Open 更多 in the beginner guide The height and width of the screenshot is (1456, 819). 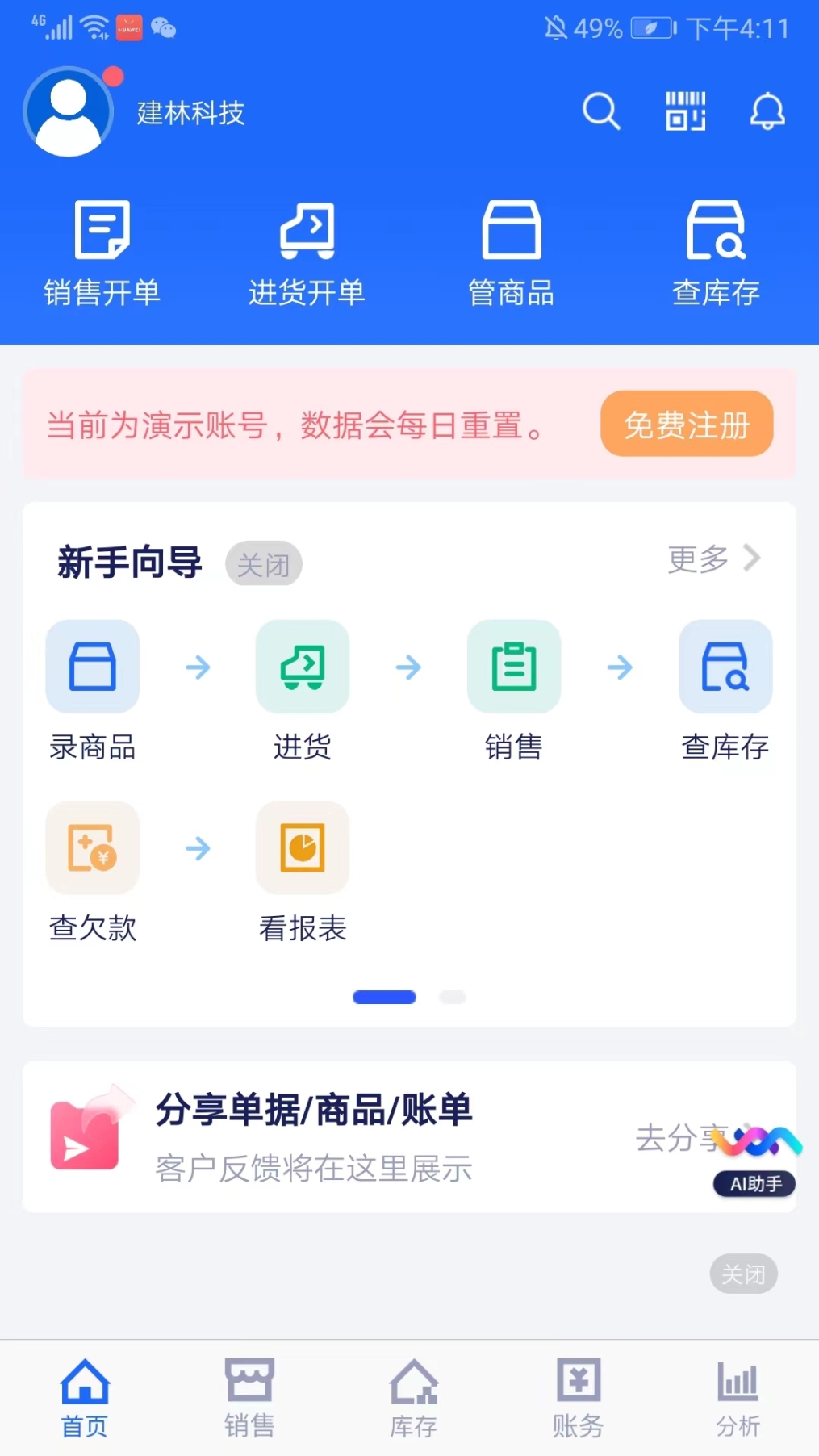(714, 559)
